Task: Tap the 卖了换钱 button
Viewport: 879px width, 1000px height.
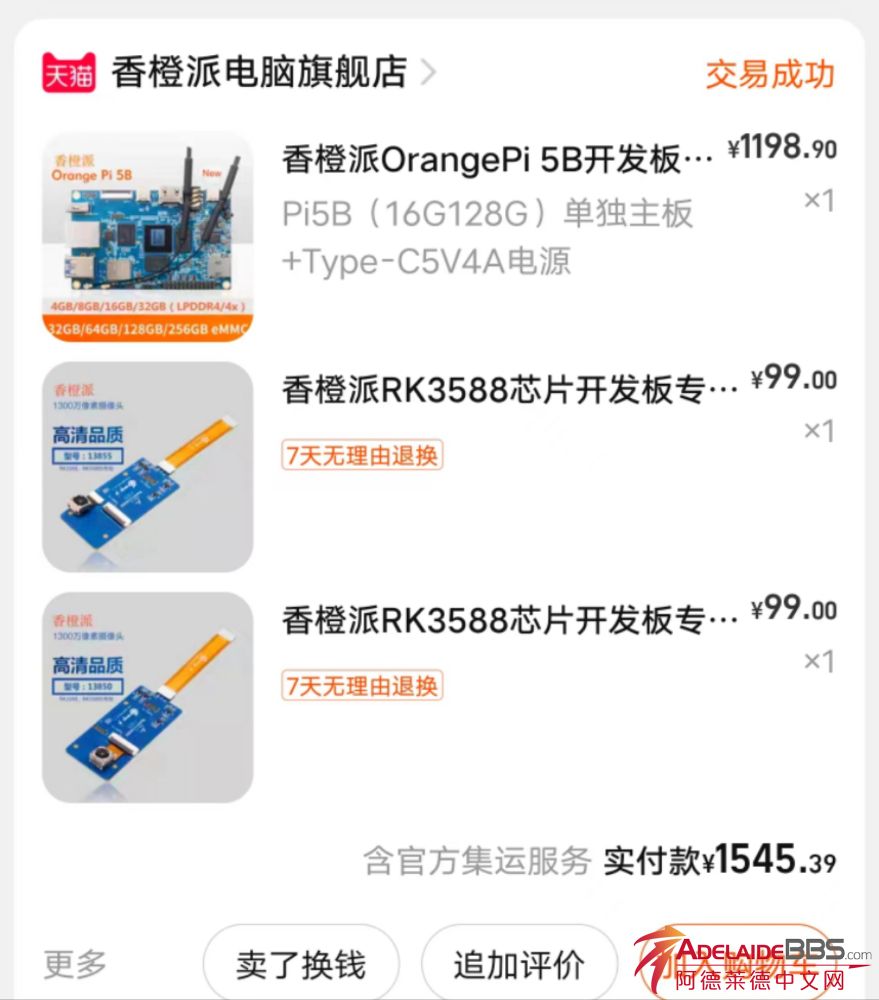Action: (x=301, y=965)
